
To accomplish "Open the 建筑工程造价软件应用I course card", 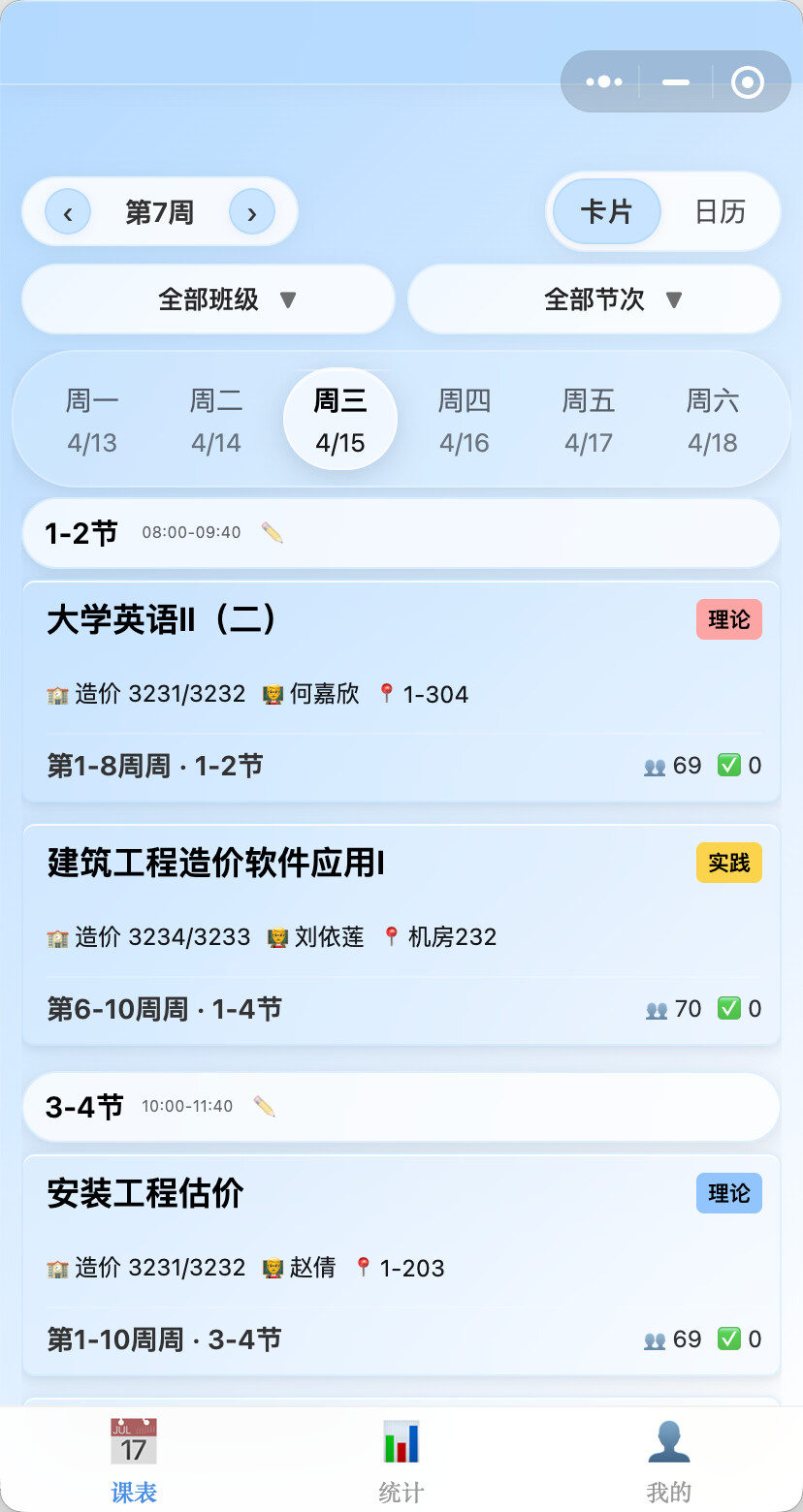I will (401, 934).
